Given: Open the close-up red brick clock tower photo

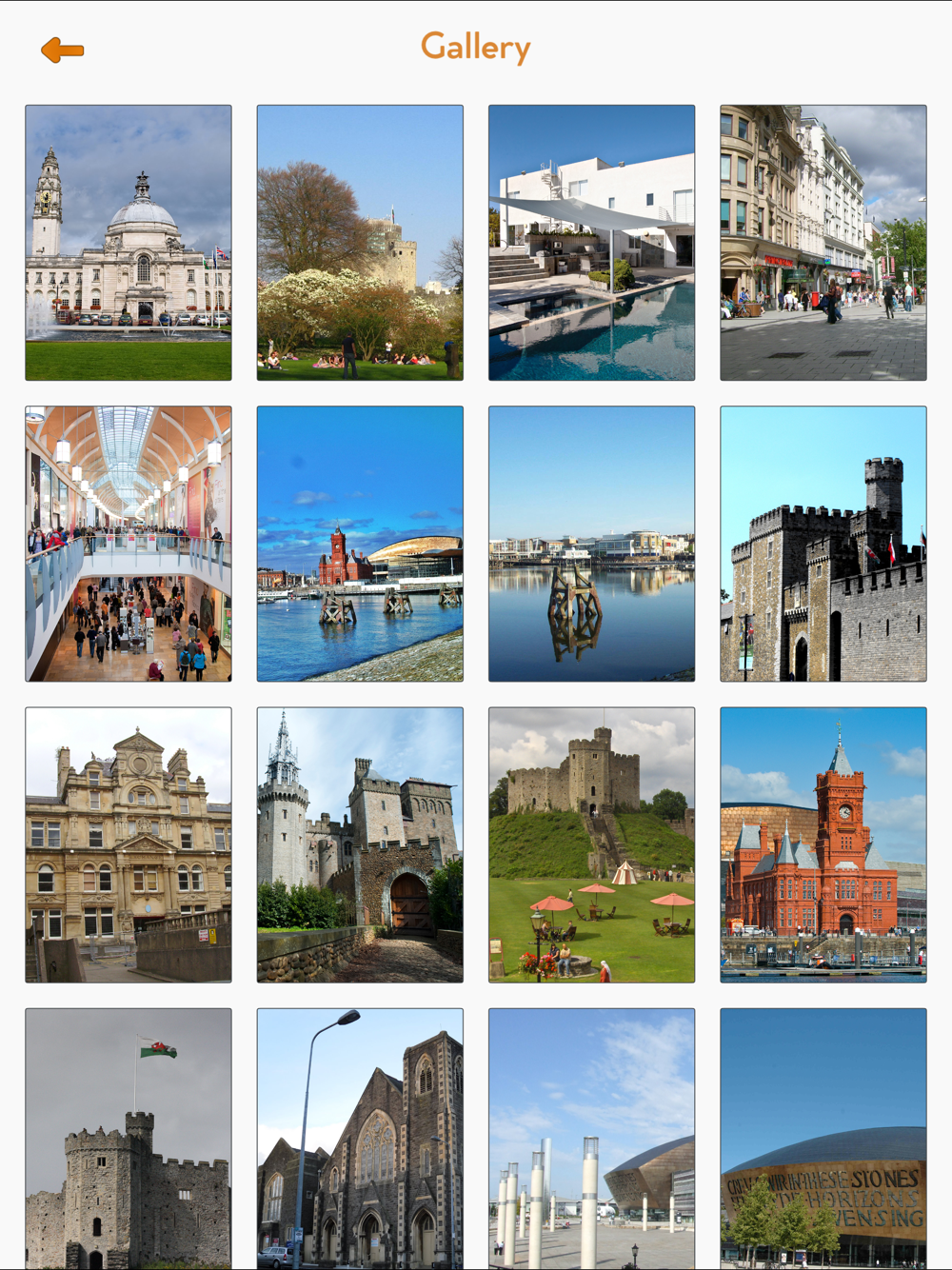Looking at the screenshot, I should pos(823,844).
